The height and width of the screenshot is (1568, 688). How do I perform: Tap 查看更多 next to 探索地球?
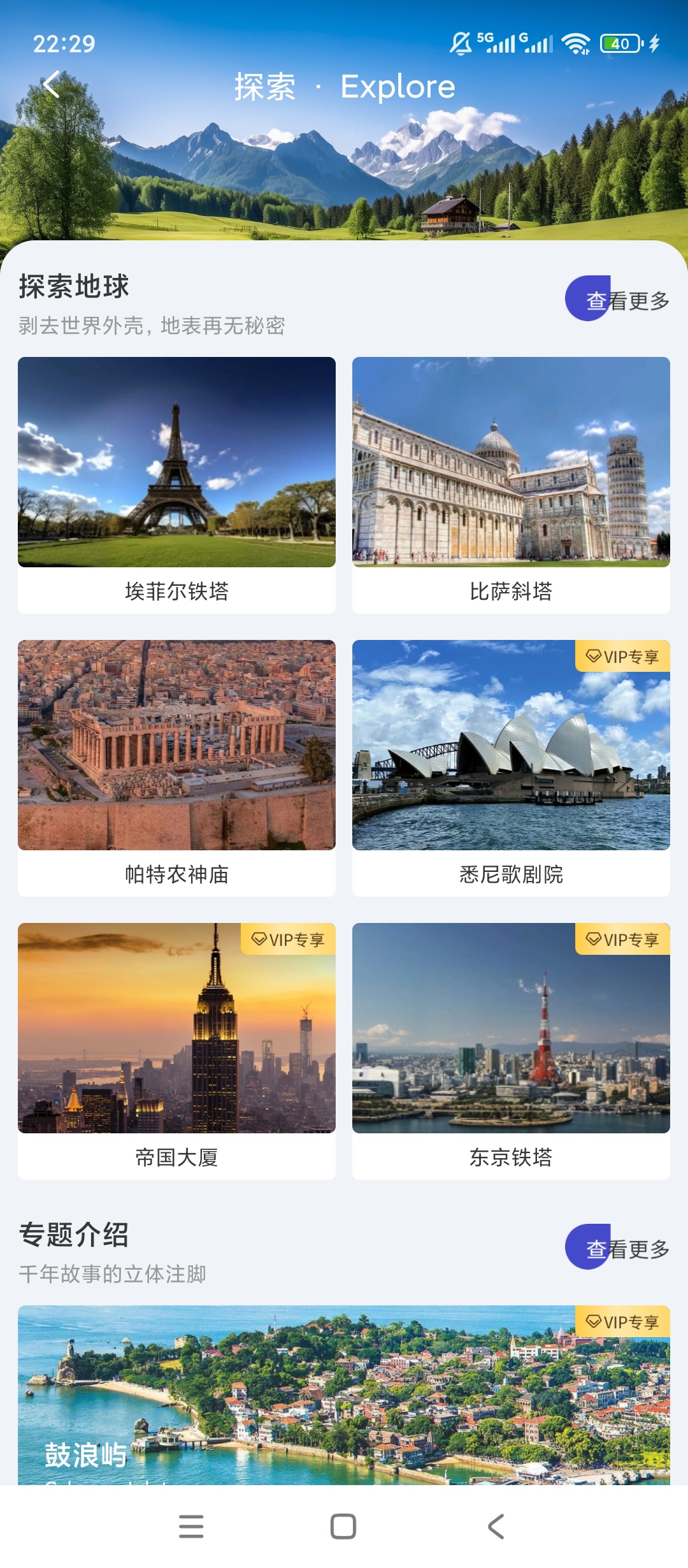tap(618, 300)
